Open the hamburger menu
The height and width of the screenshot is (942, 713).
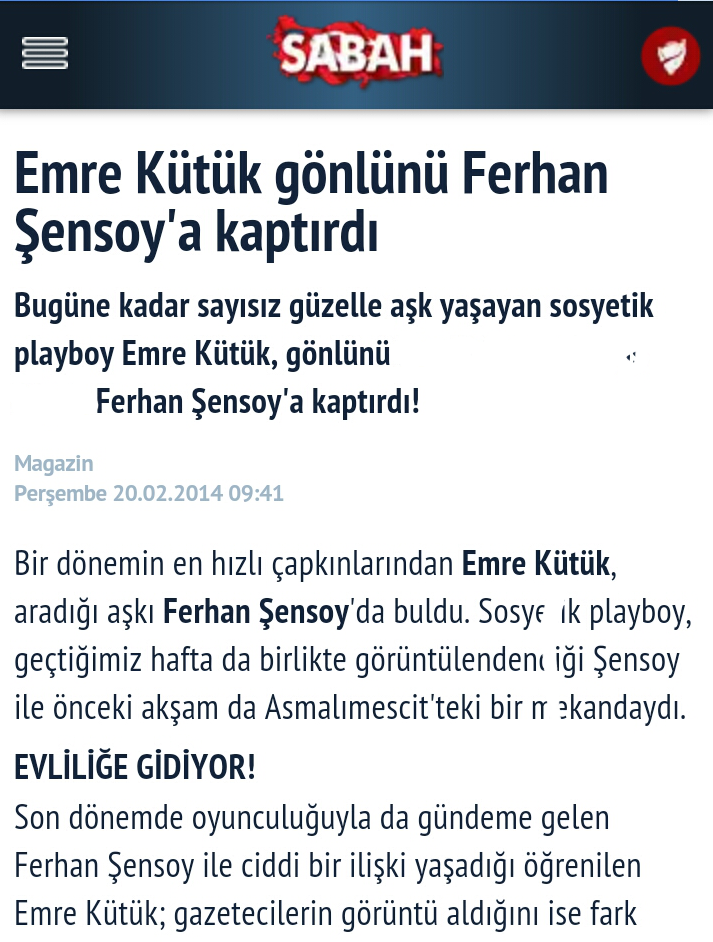coord(45,54)
